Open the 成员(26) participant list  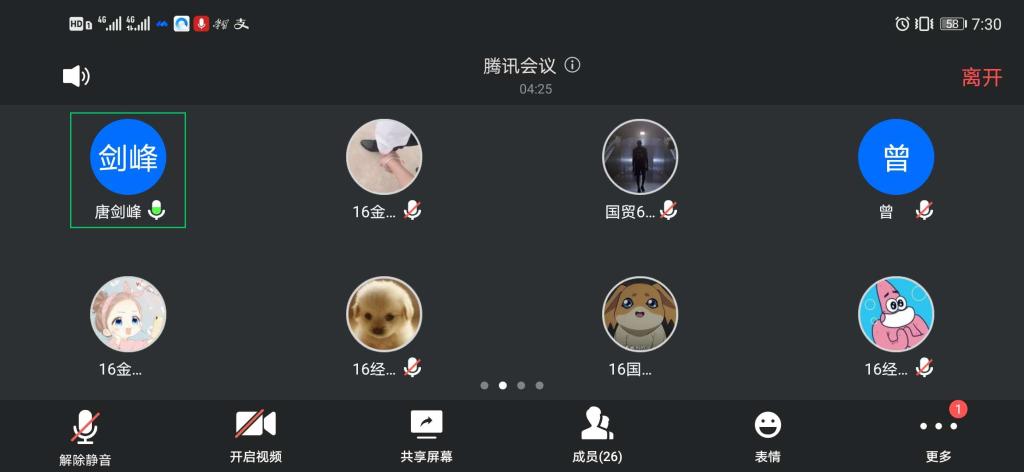tap(597, 436)
